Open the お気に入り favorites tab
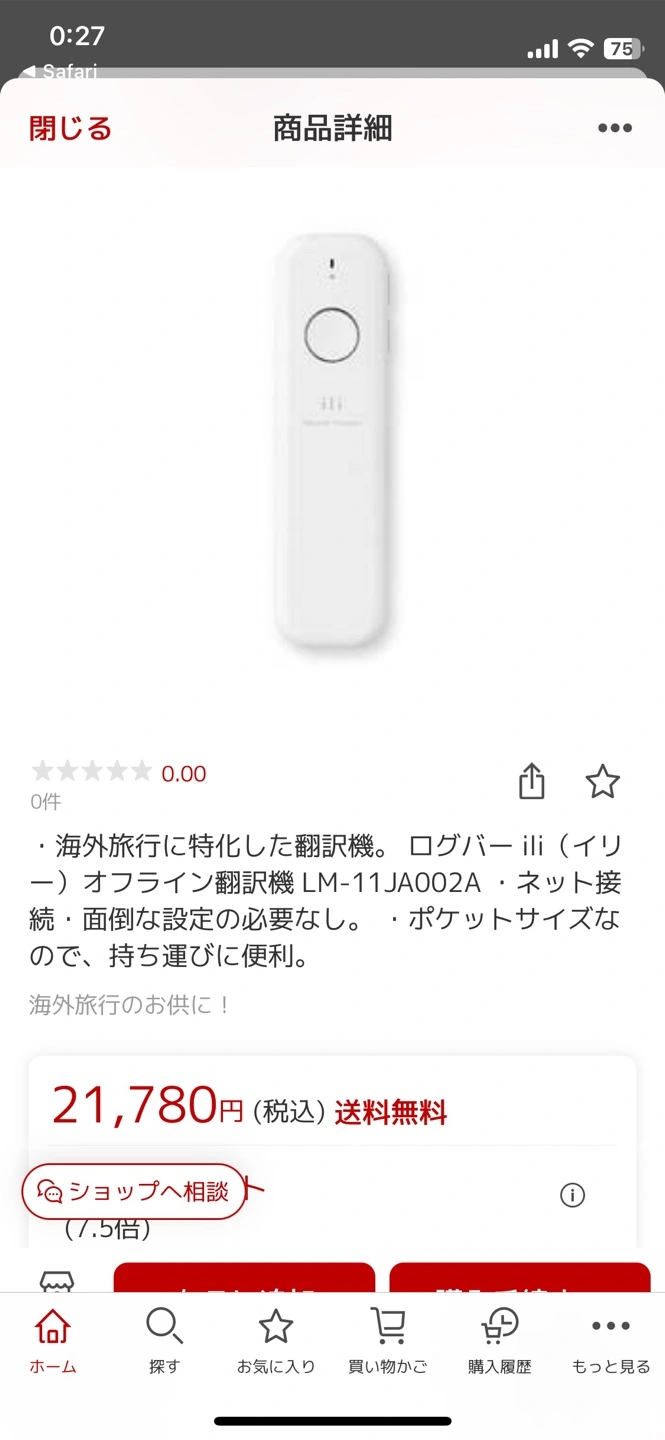The width and height of the screenshot is (665, 1440). point(276,1342)
